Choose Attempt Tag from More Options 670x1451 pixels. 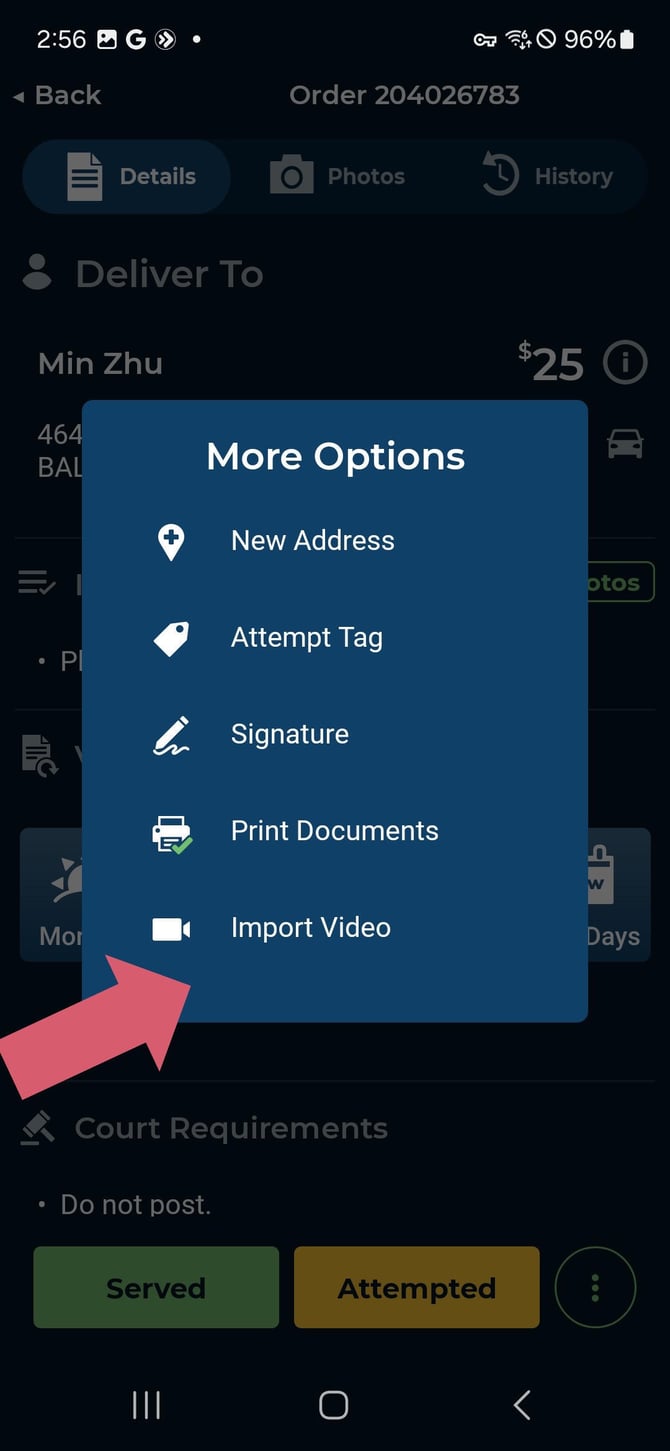[306, 638]
